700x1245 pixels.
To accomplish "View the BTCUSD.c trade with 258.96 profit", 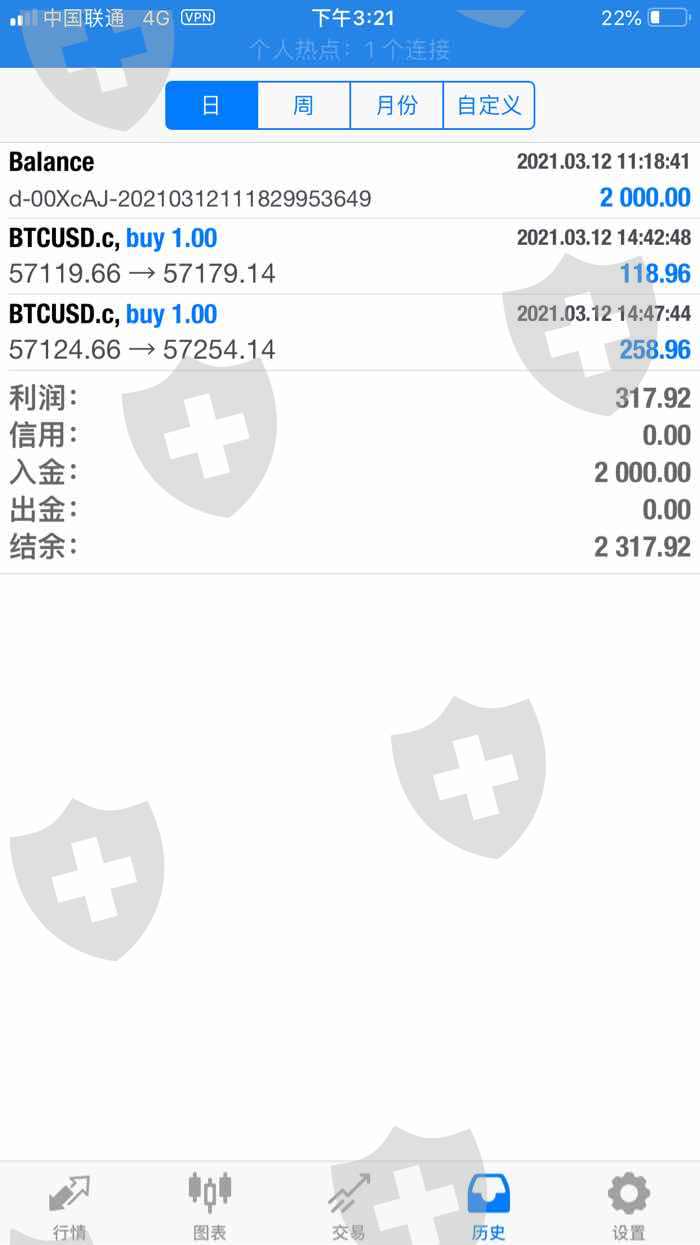I will (350, 332).
